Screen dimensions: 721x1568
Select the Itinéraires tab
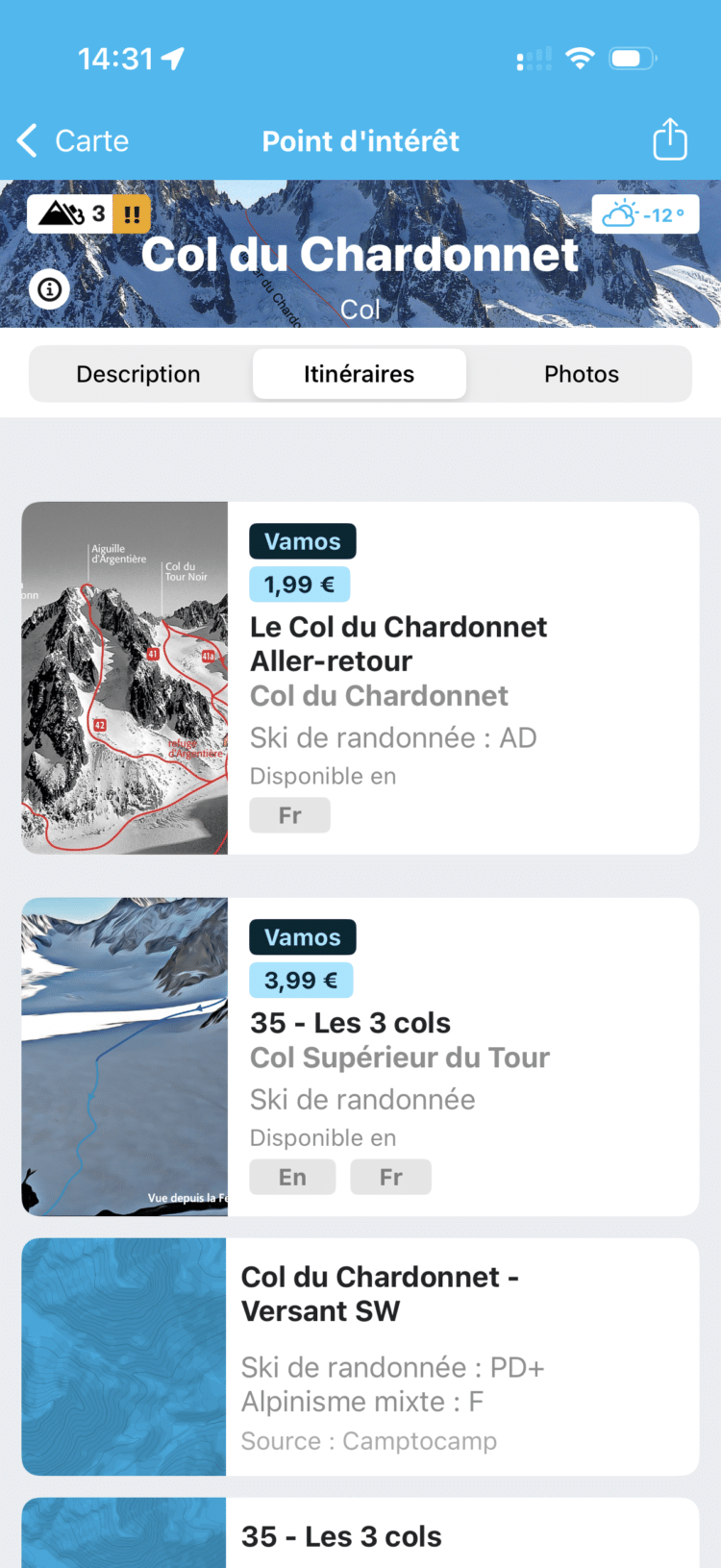(360, 374)
